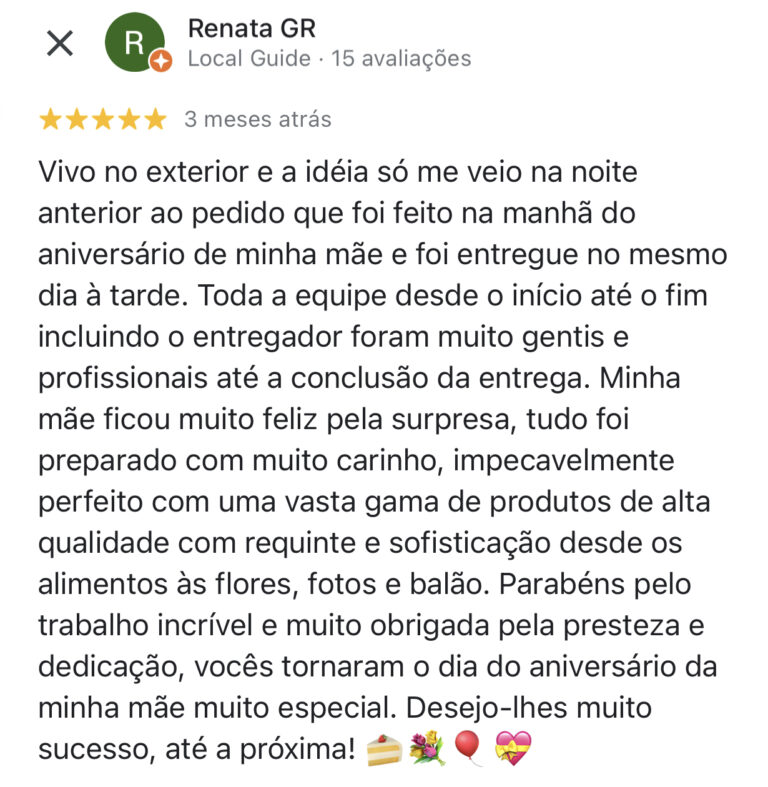Click the second rating star
The image size is (768, 787).
[76, 118]
